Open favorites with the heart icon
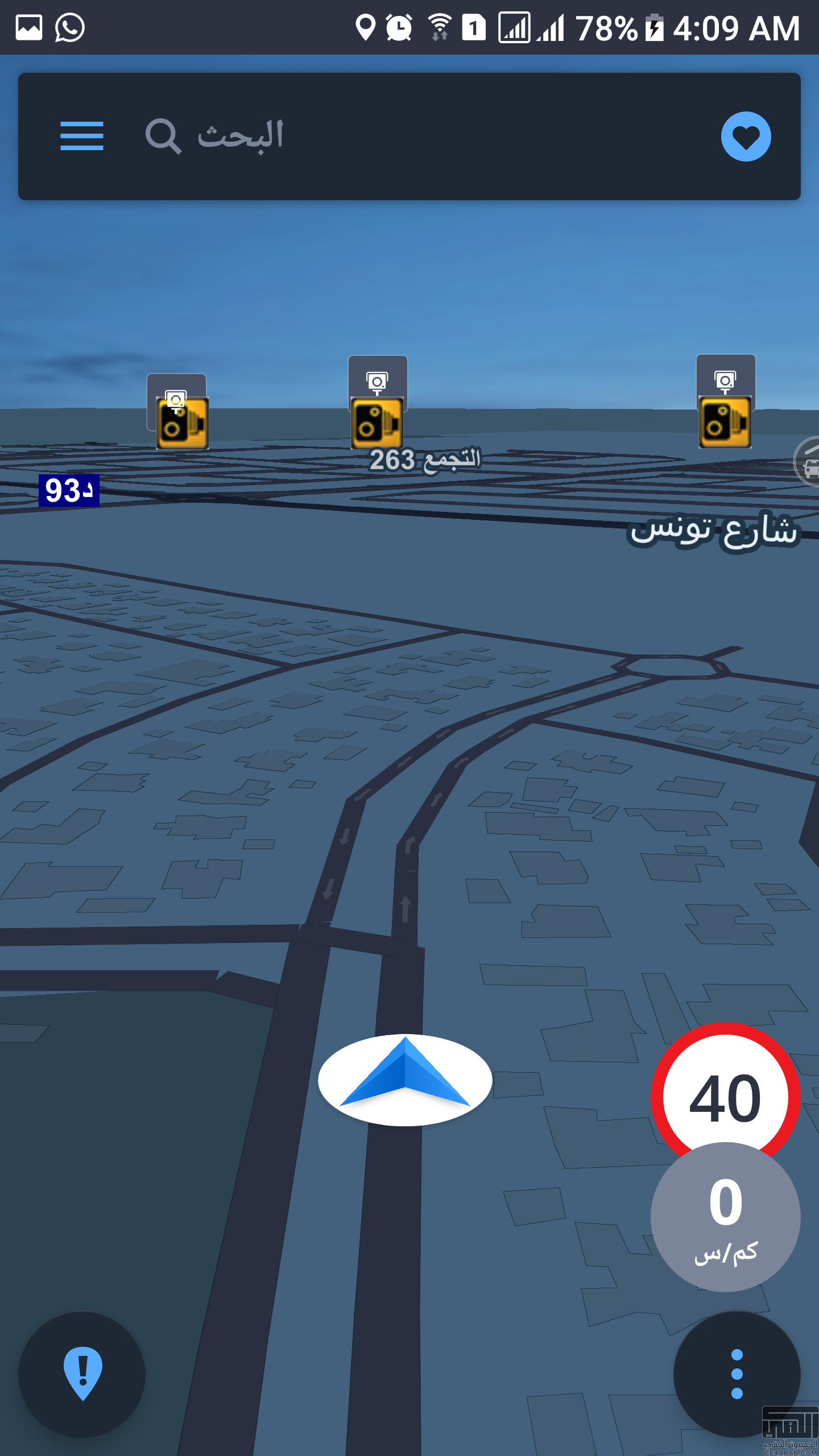Image resolution: width=819 pixels, height=1456 pixels. tap(746, 136)
